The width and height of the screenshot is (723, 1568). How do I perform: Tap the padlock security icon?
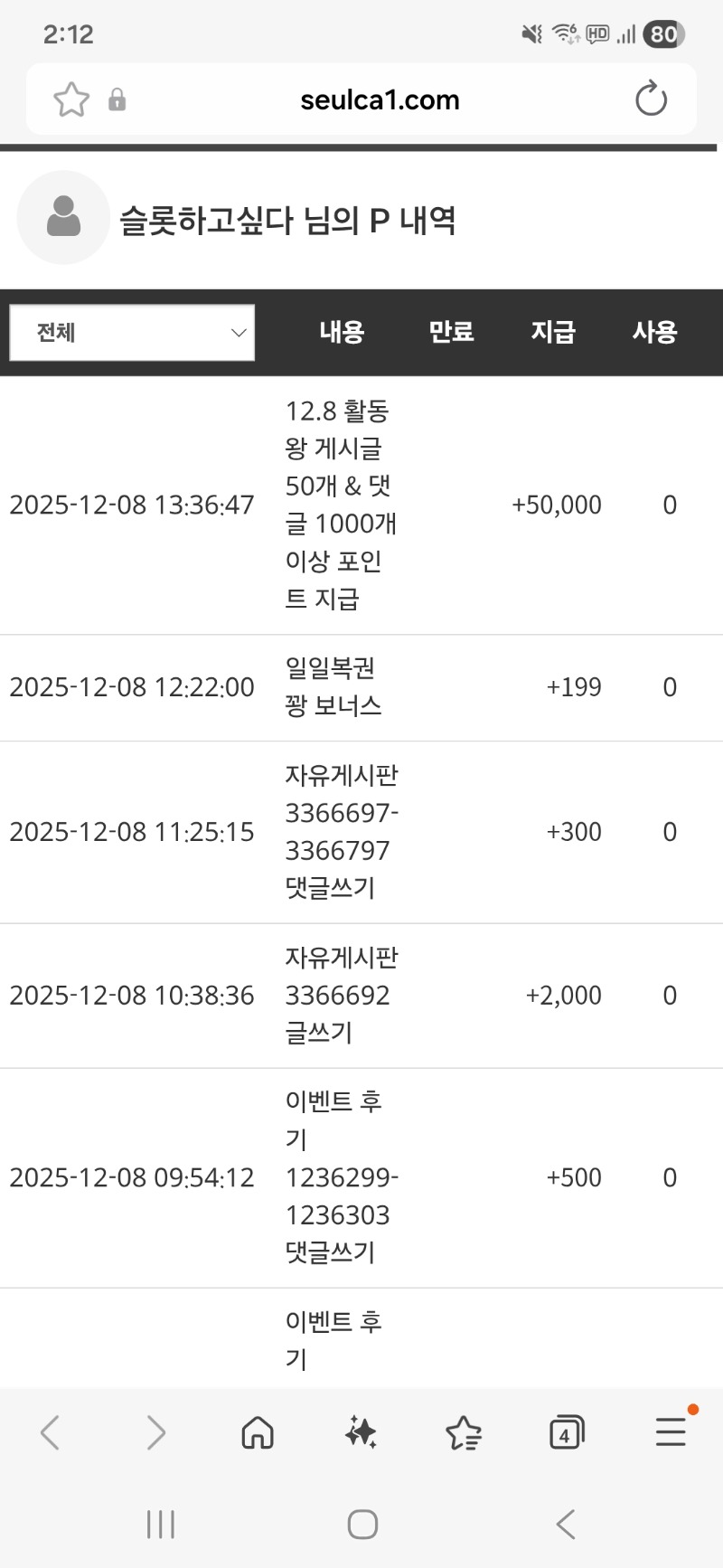[x=116, y=99]
